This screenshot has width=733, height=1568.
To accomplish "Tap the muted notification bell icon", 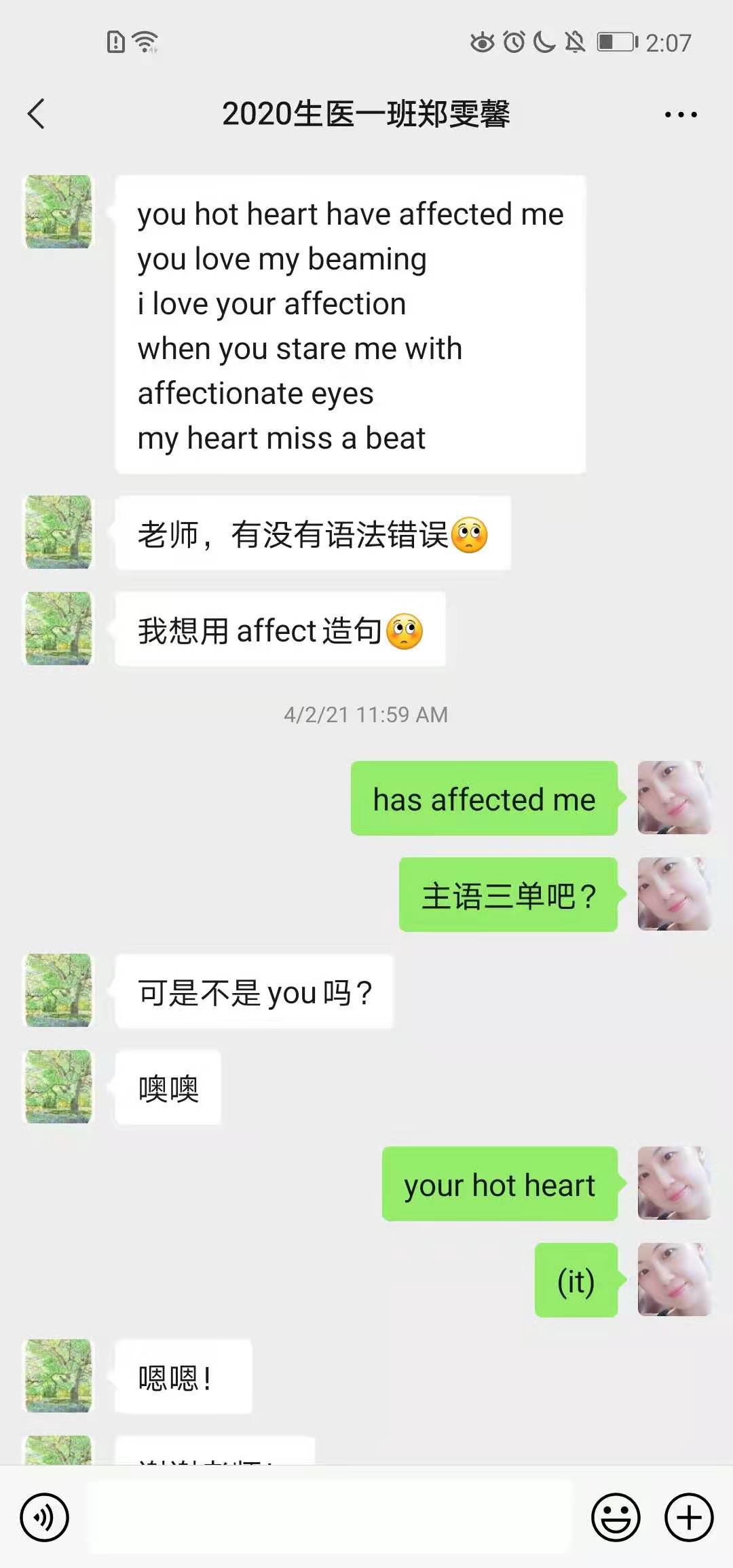I will (574, 41).
